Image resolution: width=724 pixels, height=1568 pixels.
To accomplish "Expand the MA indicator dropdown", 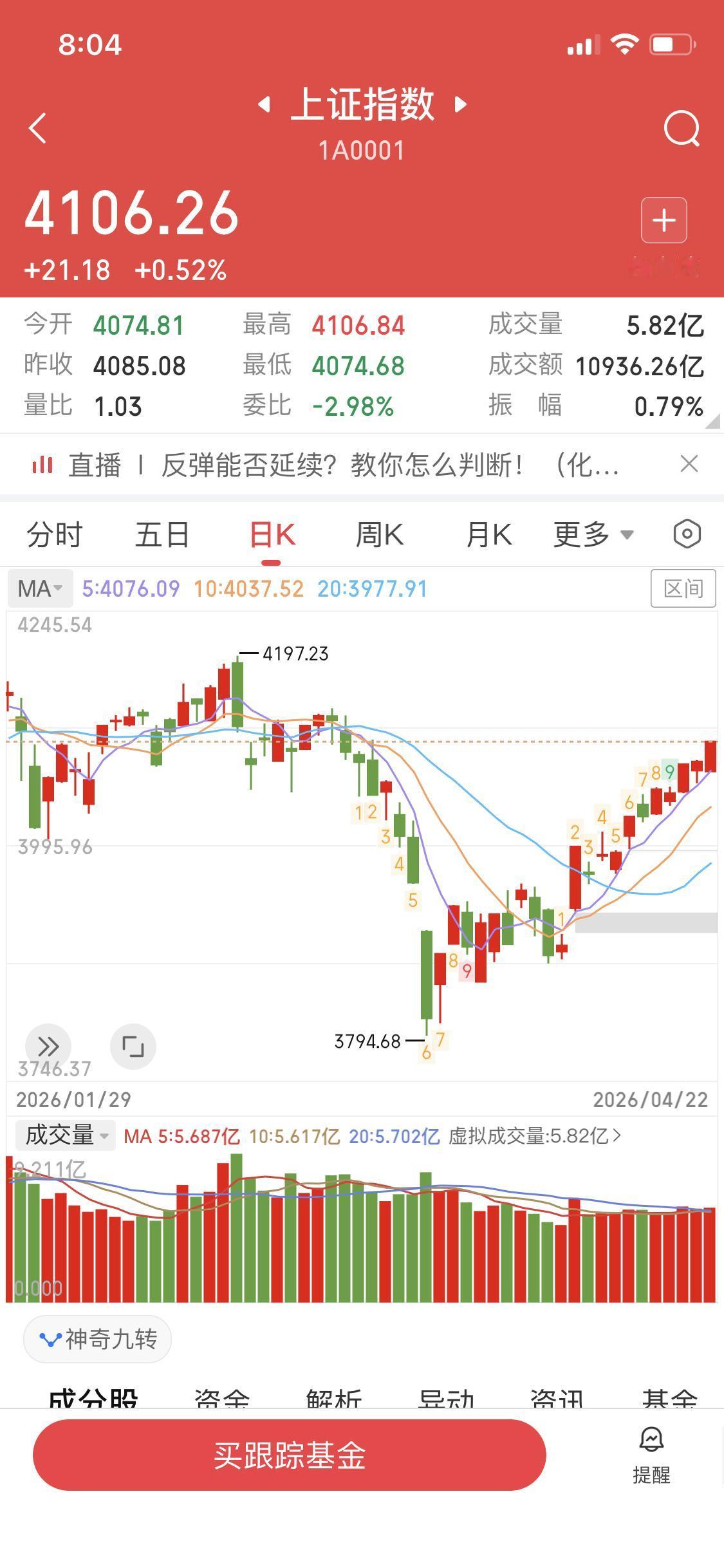I will point(39,588).
